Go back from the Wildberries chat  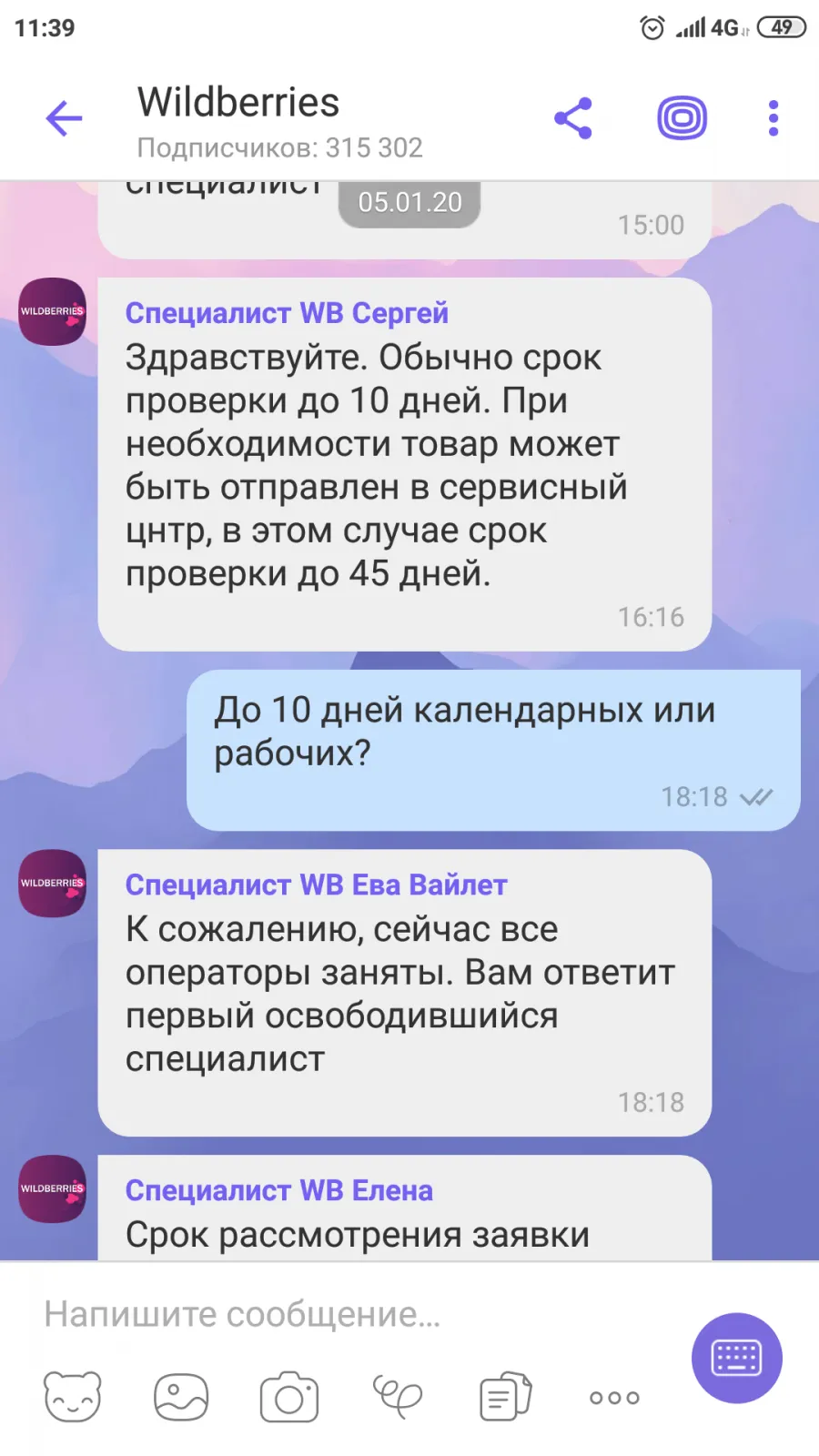pyautogui.click(x=64, y=118)
